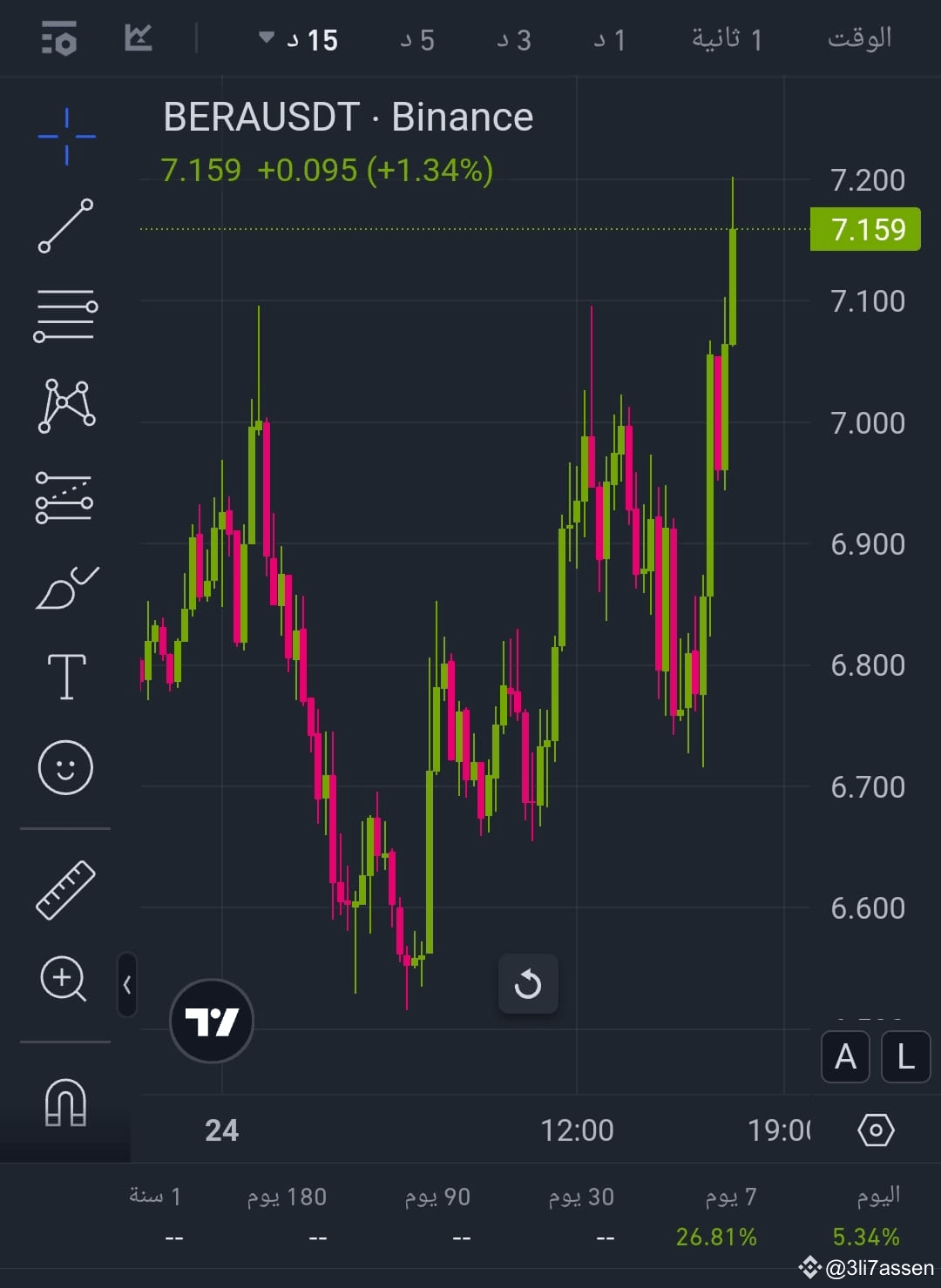
Task: Toggle auto-scale with the A button
Action: [x=844, y=1056]
